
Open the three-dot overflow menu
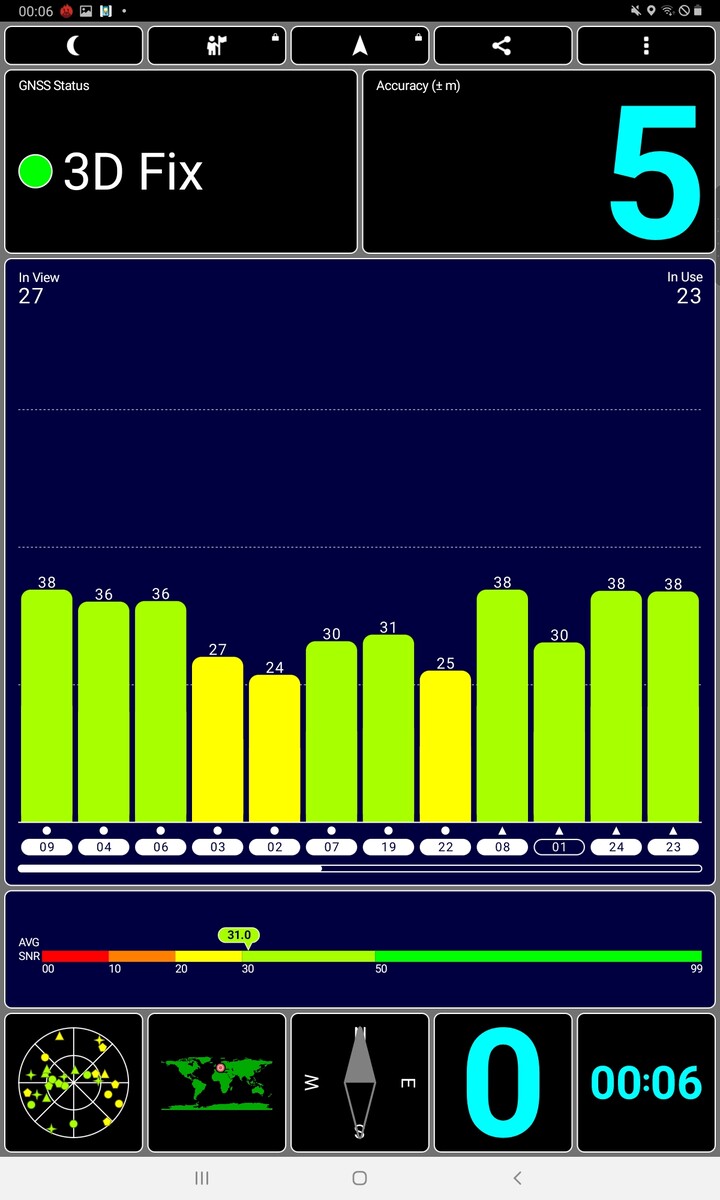pos(646,46)
